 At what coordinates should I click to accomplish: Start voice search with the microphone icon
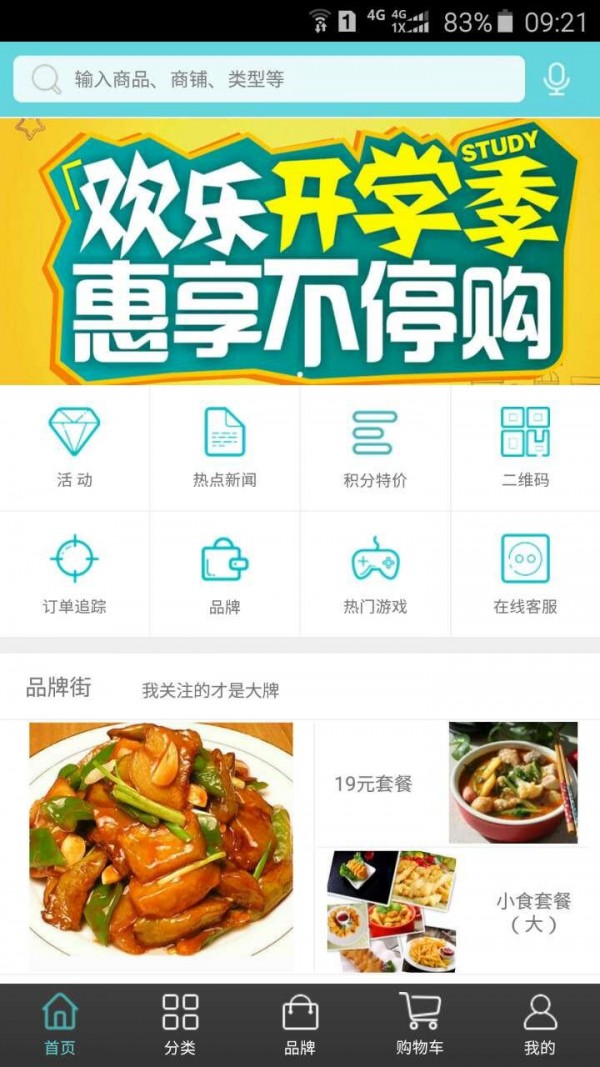(x=556, y=79)
